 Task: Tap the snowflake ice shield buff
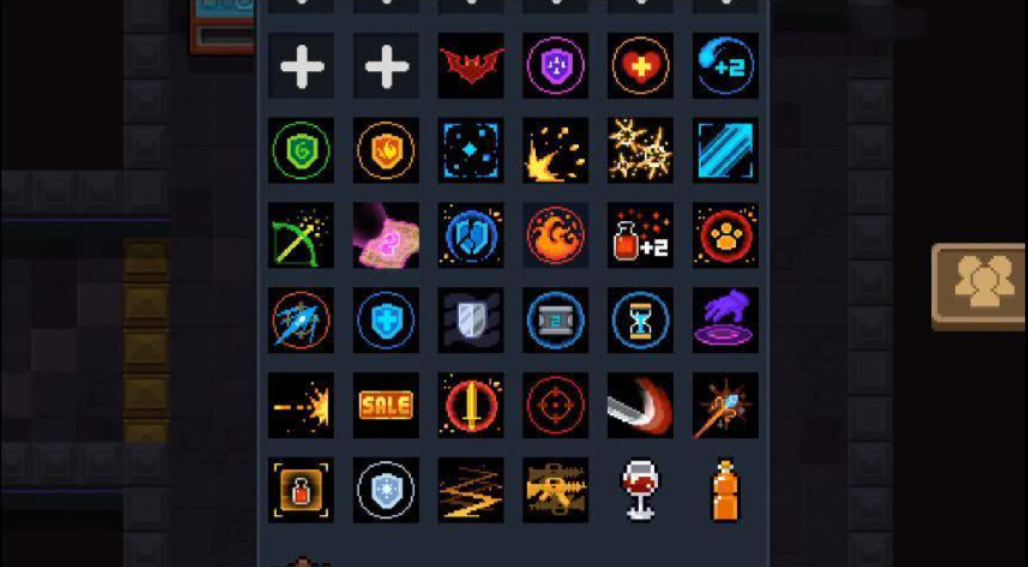(386, 490)
